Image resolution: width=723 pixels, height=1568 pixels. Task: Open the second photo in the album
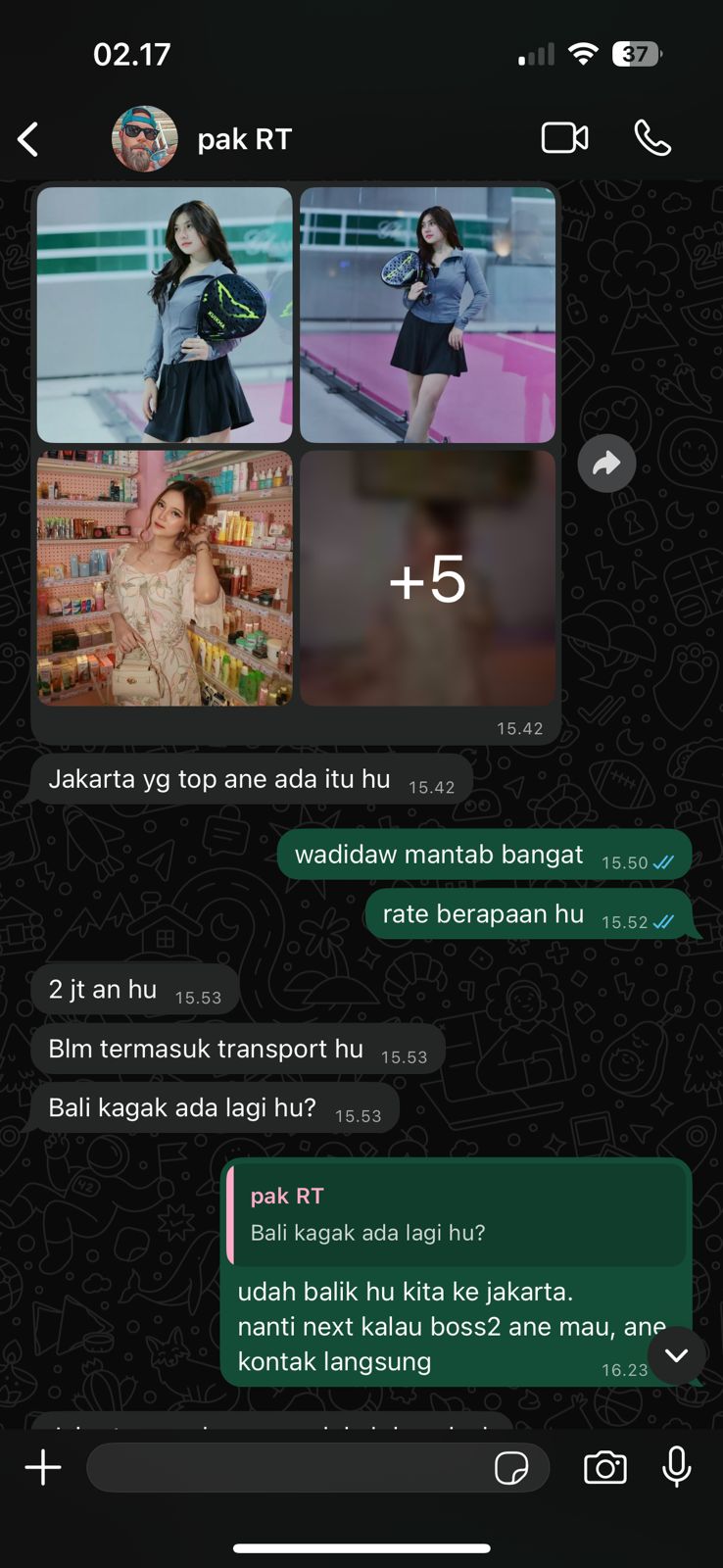[x=427, y=315]
